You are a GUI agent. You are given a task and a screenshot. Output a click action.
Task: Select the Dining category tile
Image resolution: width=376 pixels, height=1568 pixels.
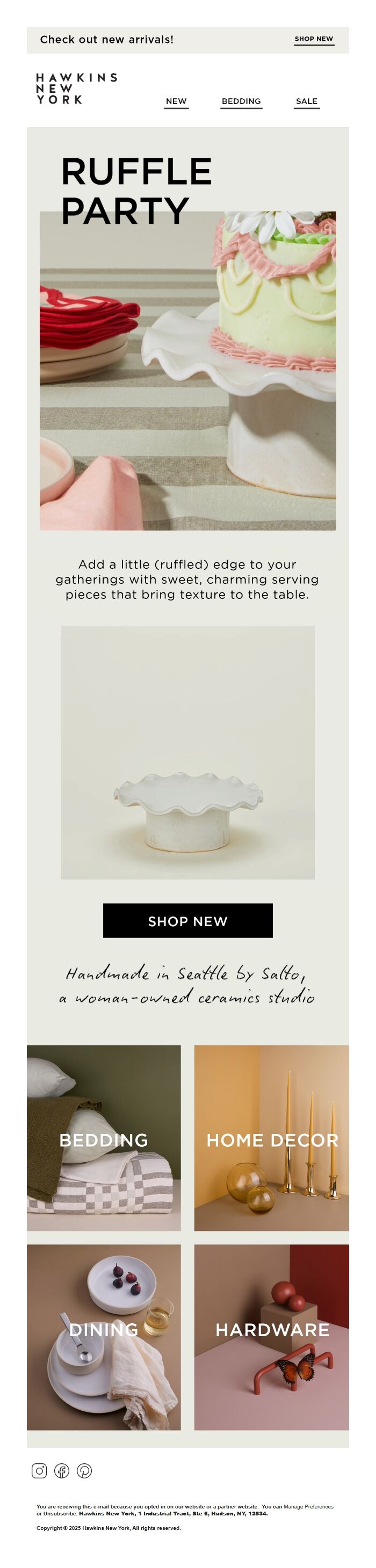[104, 1337]
